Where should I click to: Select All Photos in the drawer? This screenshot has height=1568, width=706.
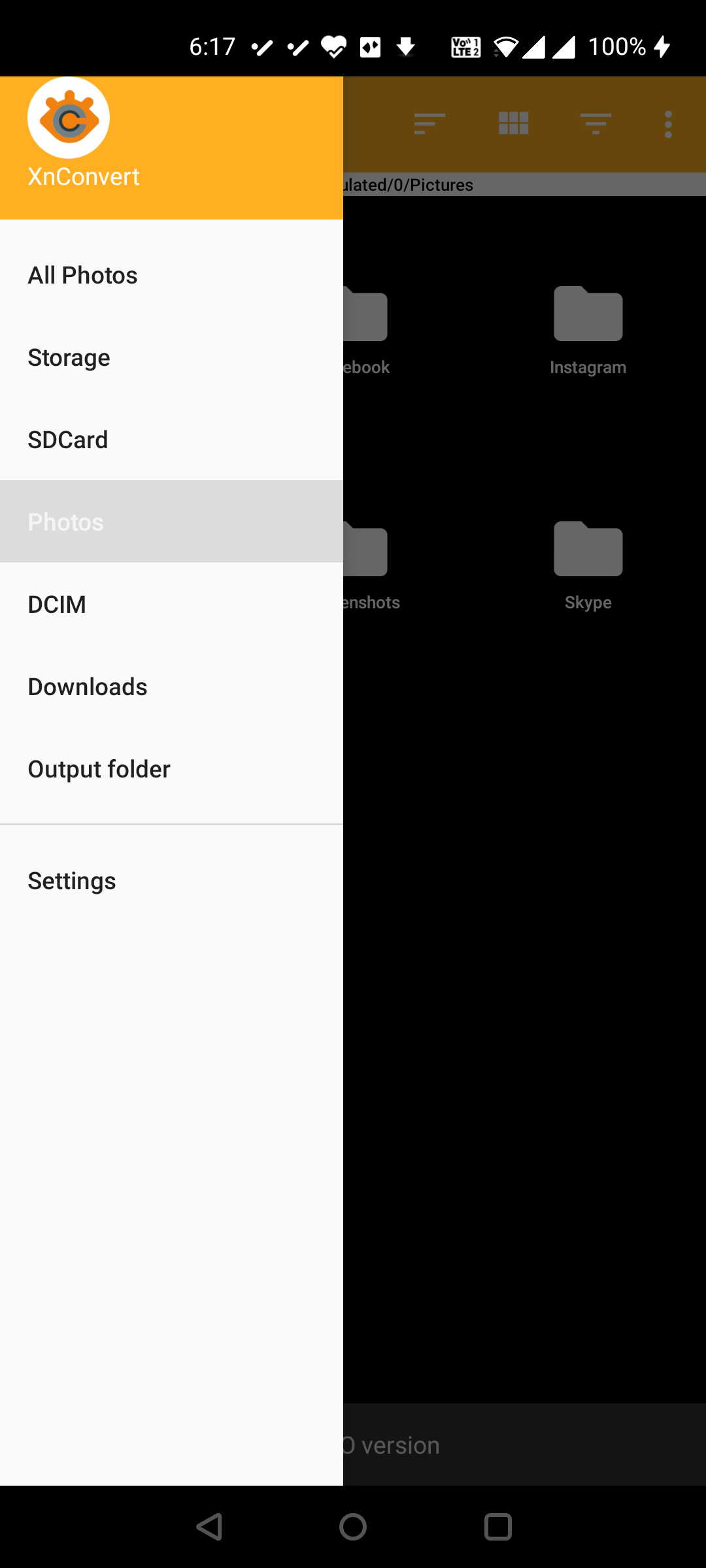click(82, 274)
